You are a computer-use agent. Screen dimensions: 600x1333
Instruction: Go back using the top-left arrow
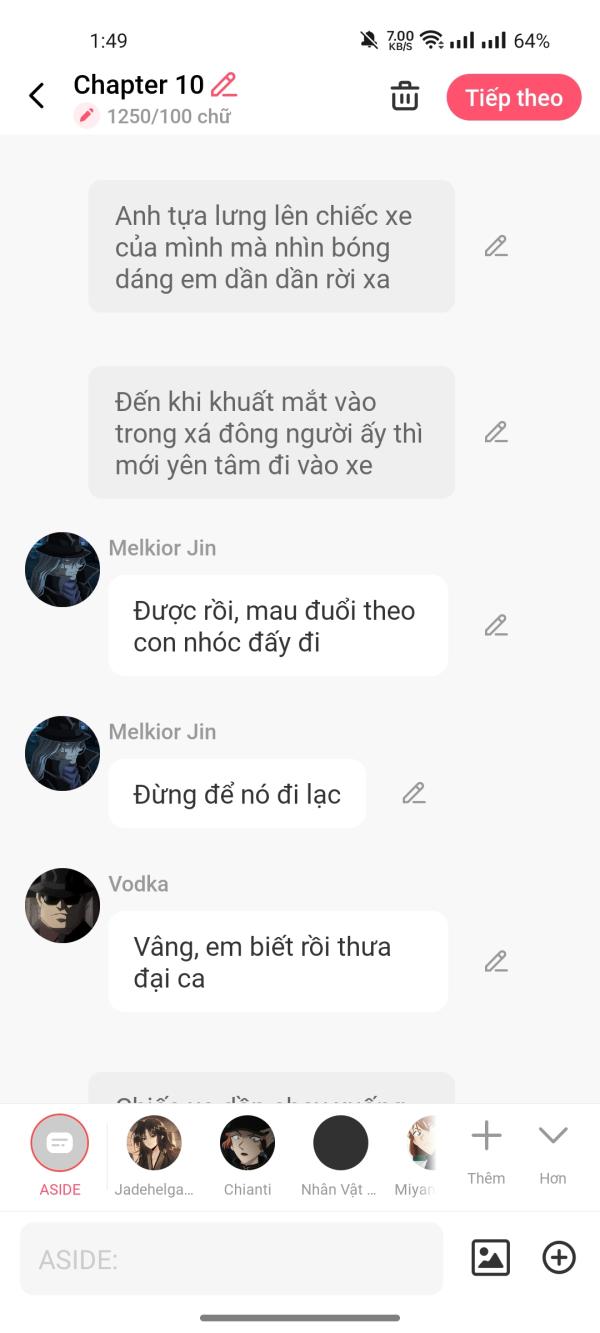[37, 96]
